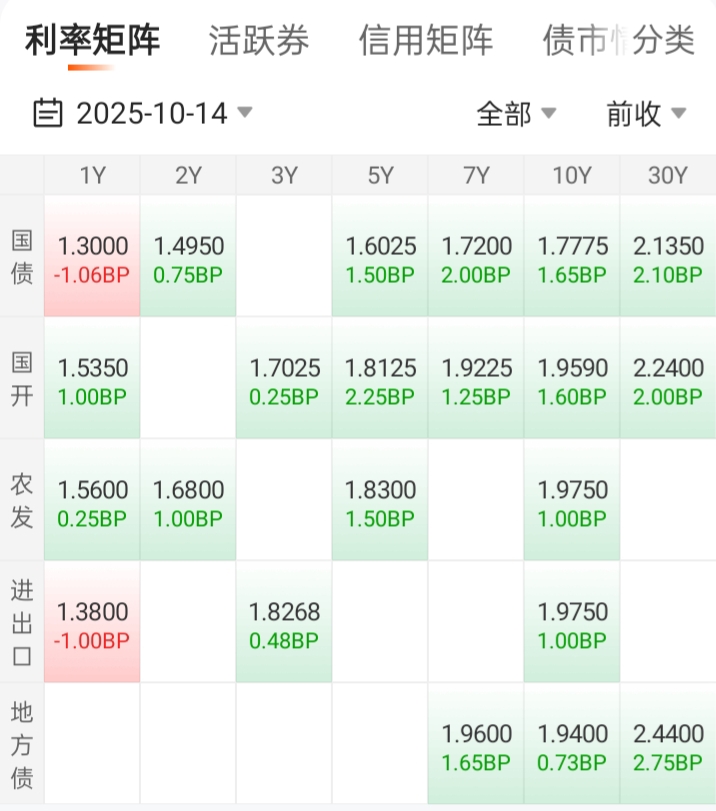Open the 2025-10-14 date picker
This screenshot has height=811, width=716.
click(x=143, y=113)
